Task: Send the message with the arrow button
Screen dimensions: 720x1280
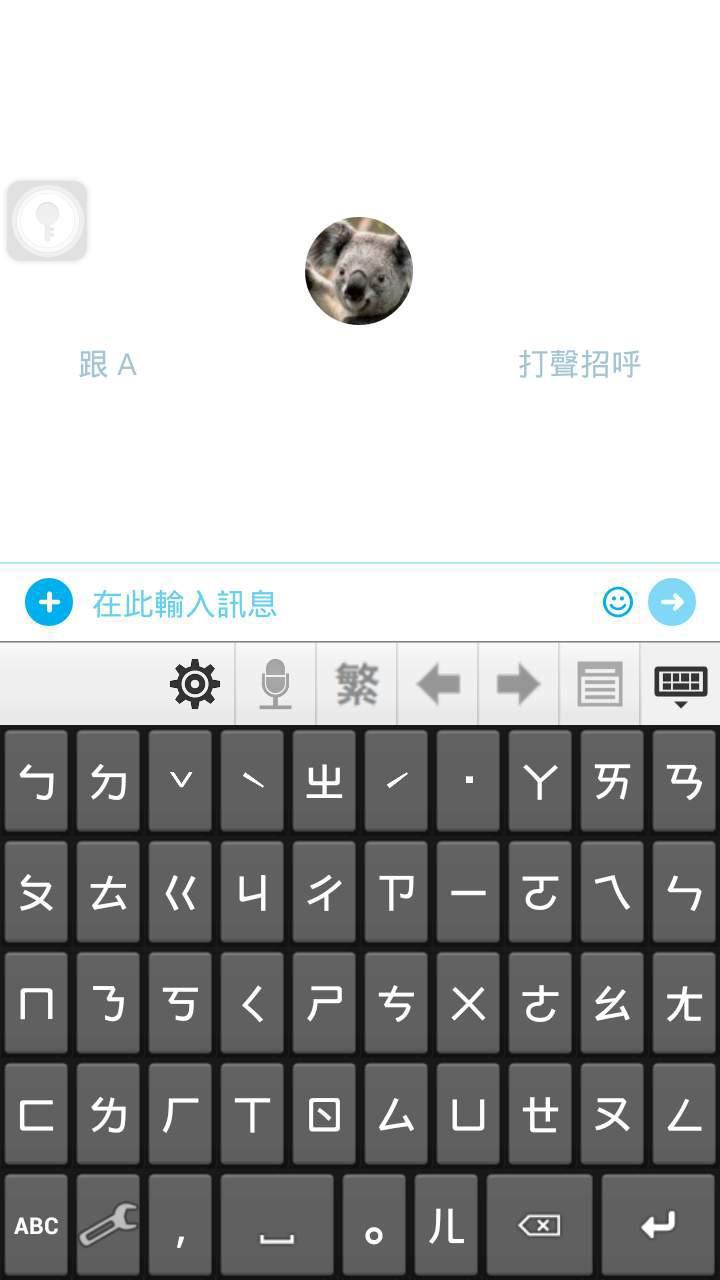Action: 672,602
